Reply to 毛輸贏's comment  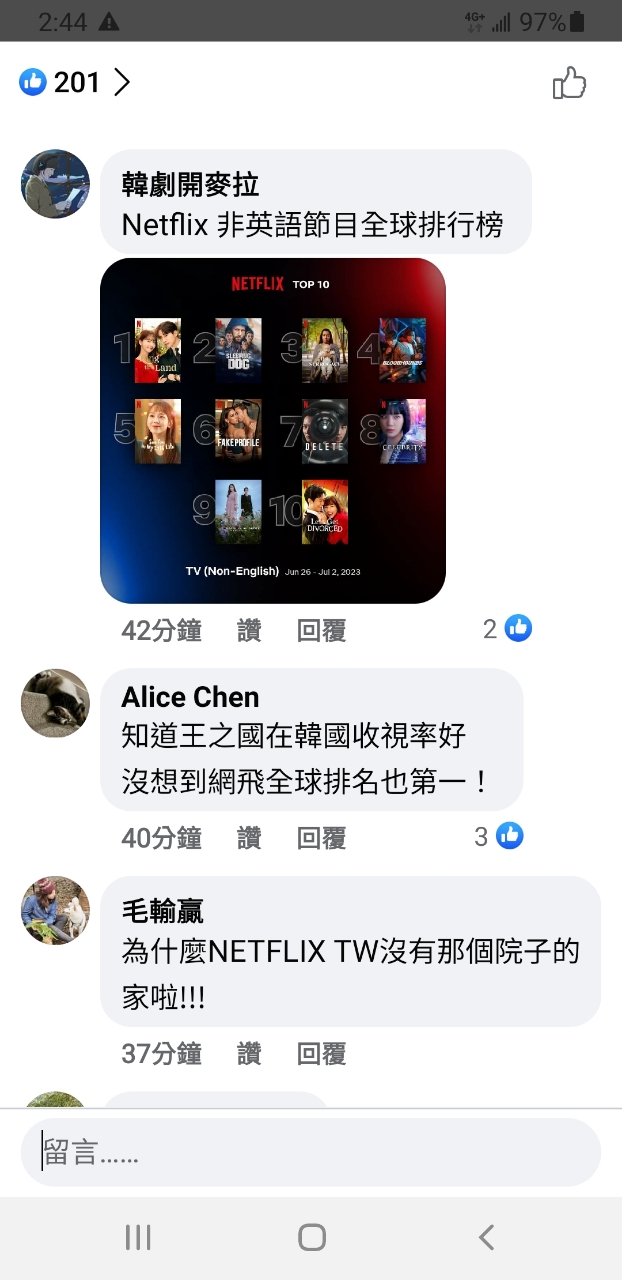321,1053
